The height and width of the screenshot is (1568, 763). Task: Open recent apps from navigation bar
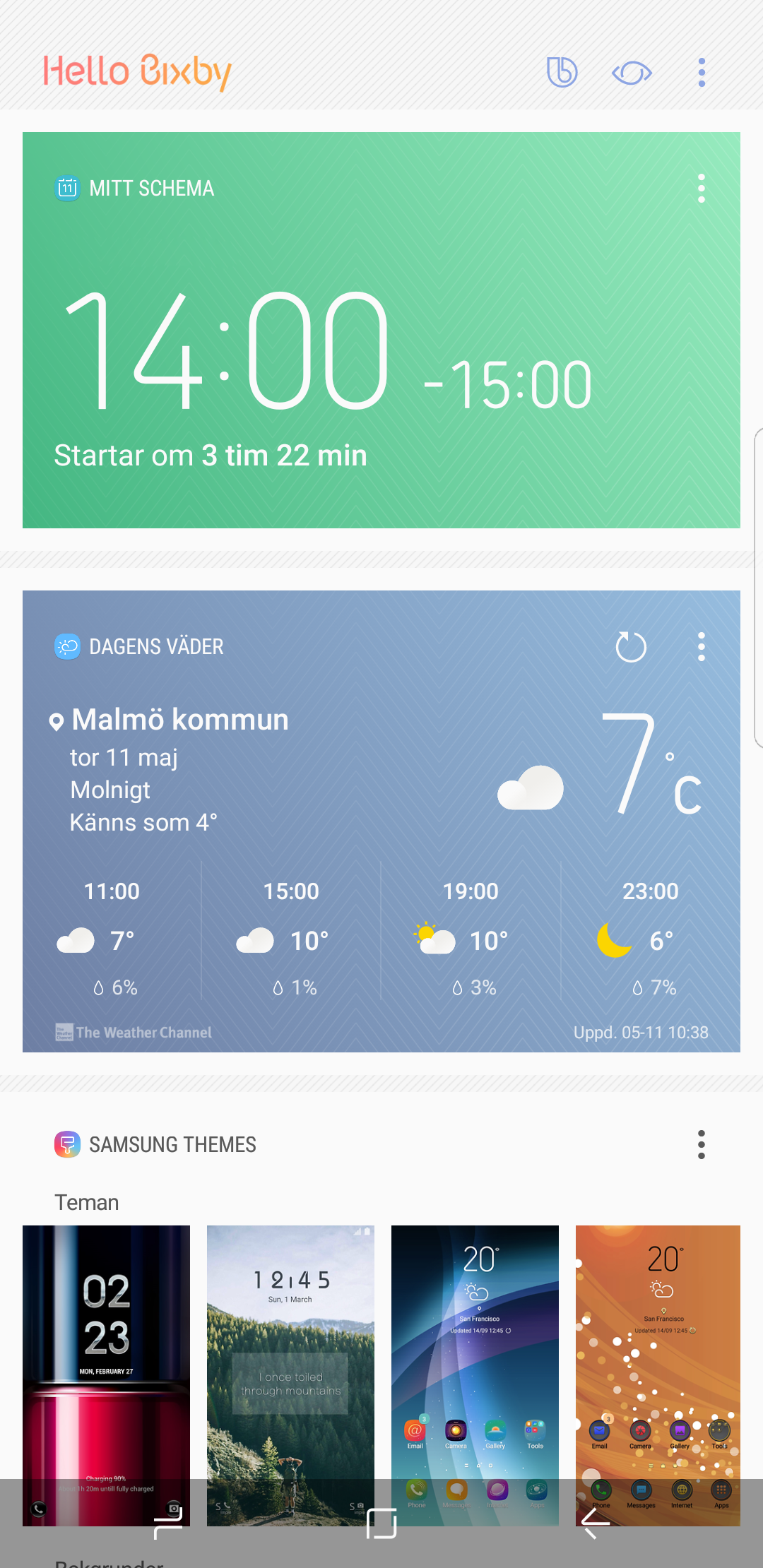tap(168, 1524)
